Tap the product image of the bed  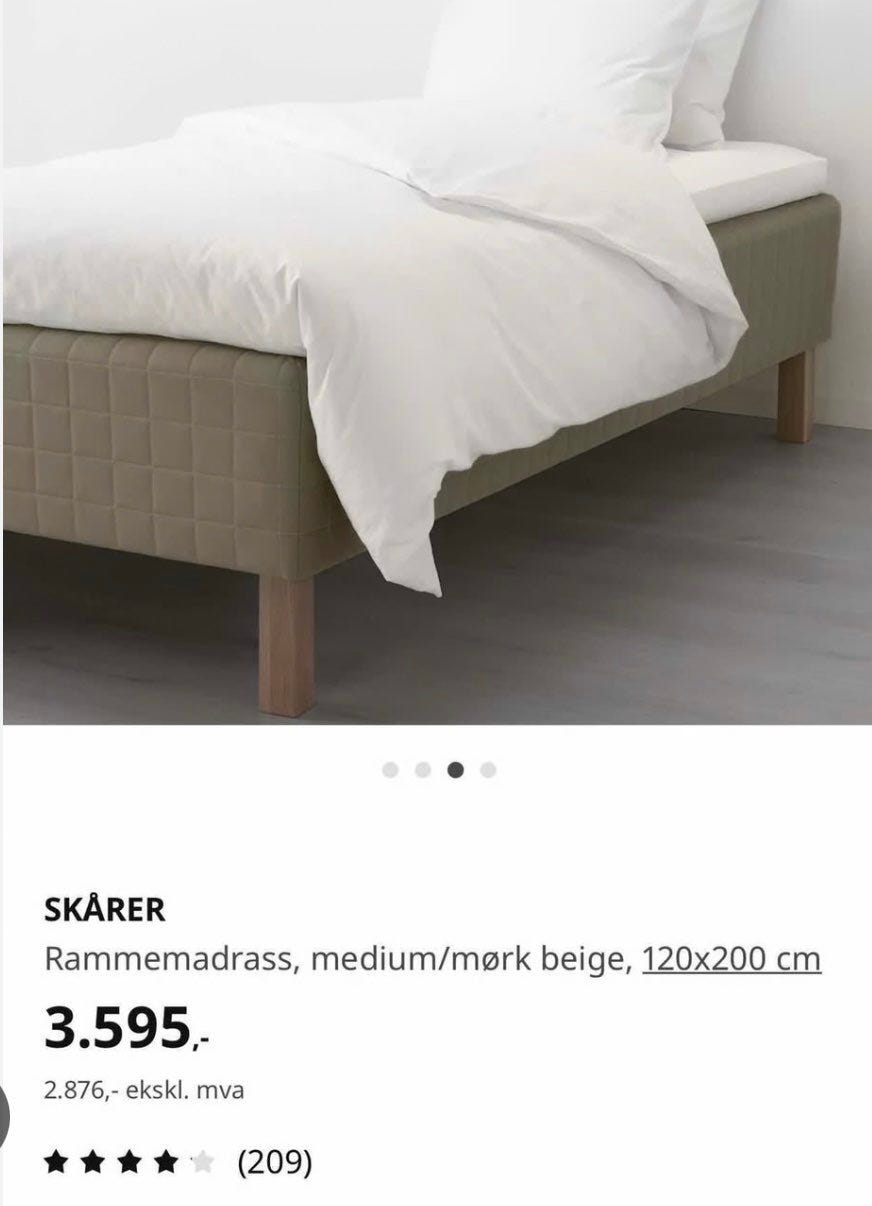436,360
